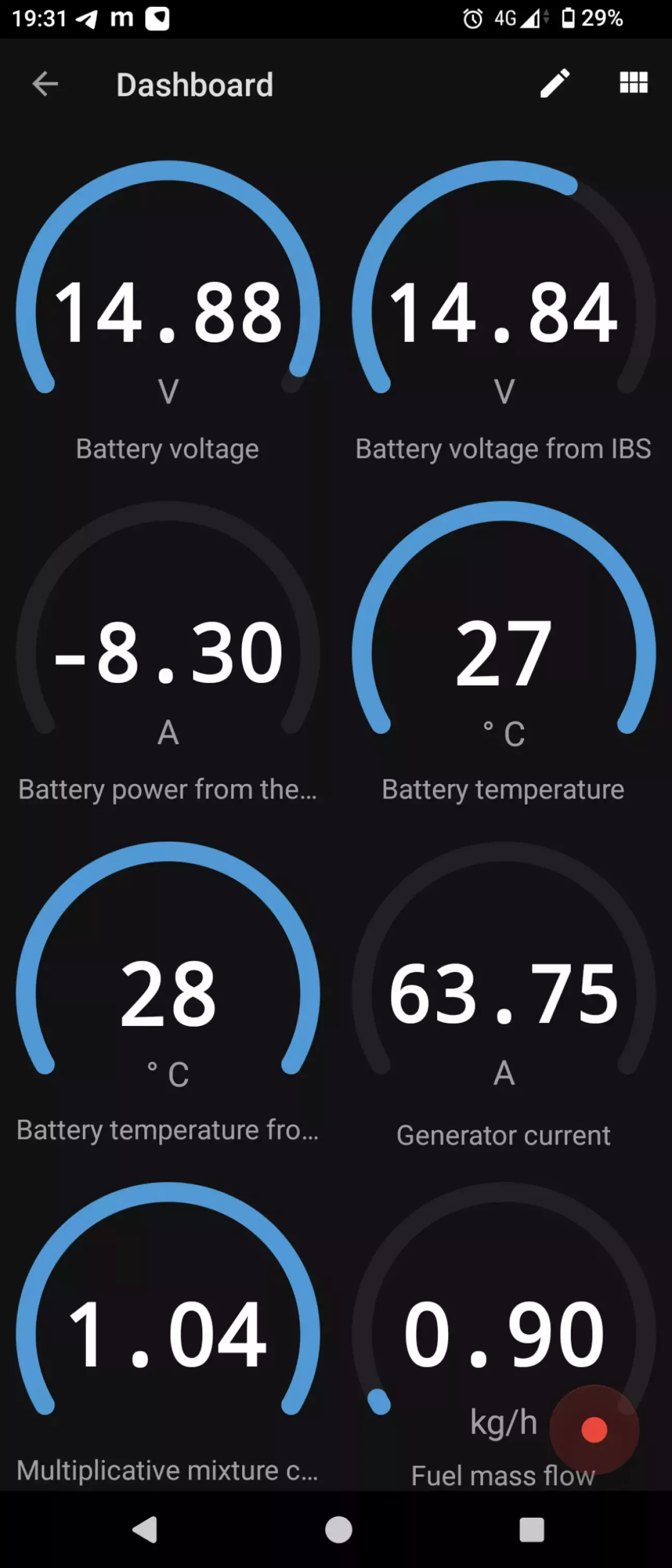The height and width of the screenshot is (1568, 672).
Task: Go back from the Dashboard
Action: point(45,84)
